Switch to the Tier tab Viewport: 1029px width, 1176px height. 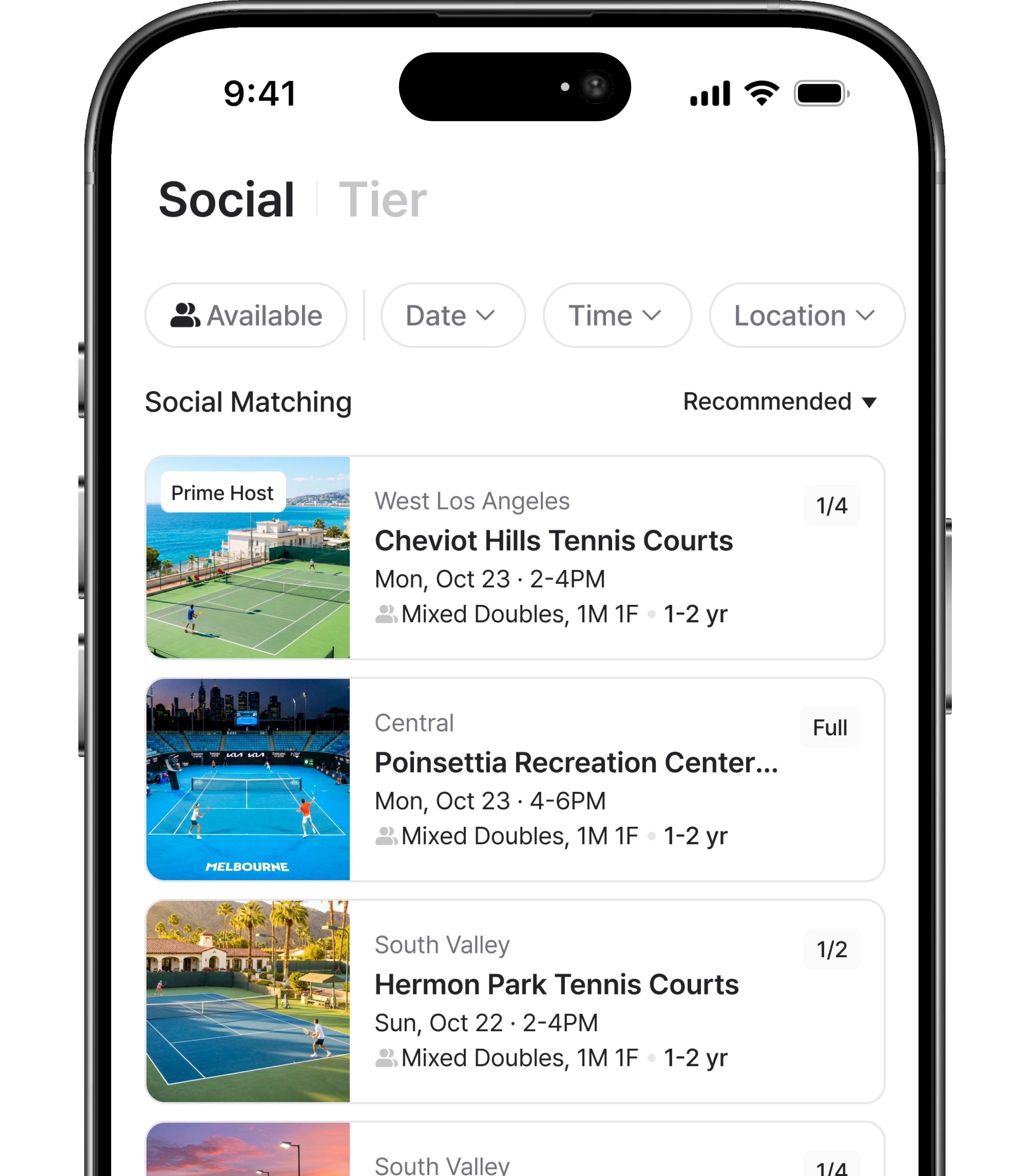click(383, 200)
